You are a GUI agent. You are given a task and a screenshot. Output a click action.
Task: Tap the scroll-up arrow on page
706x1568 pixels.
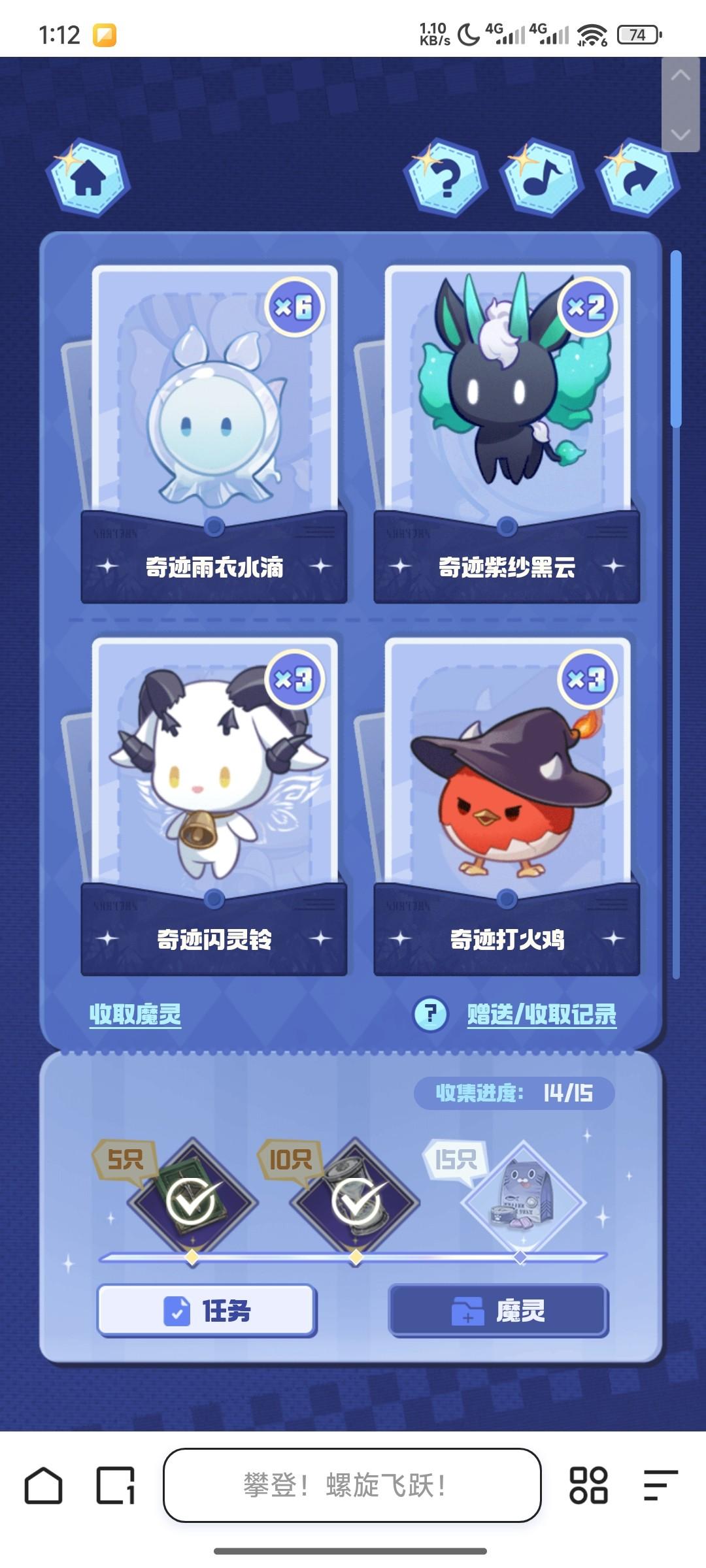(x=681, y=76)
